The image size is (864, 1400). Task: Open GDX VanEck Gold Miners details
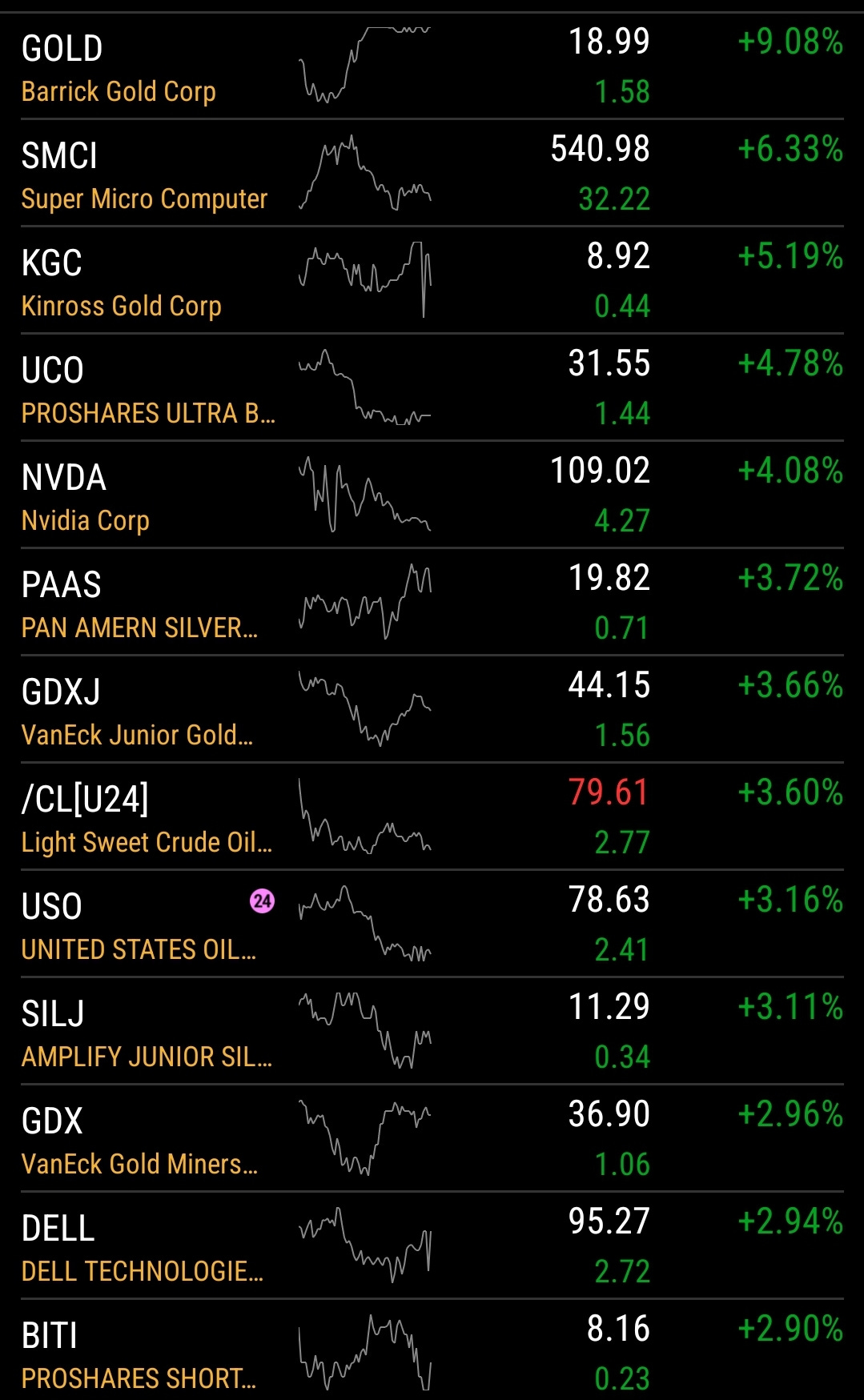pyautogui.click(x=432, y=1138)
